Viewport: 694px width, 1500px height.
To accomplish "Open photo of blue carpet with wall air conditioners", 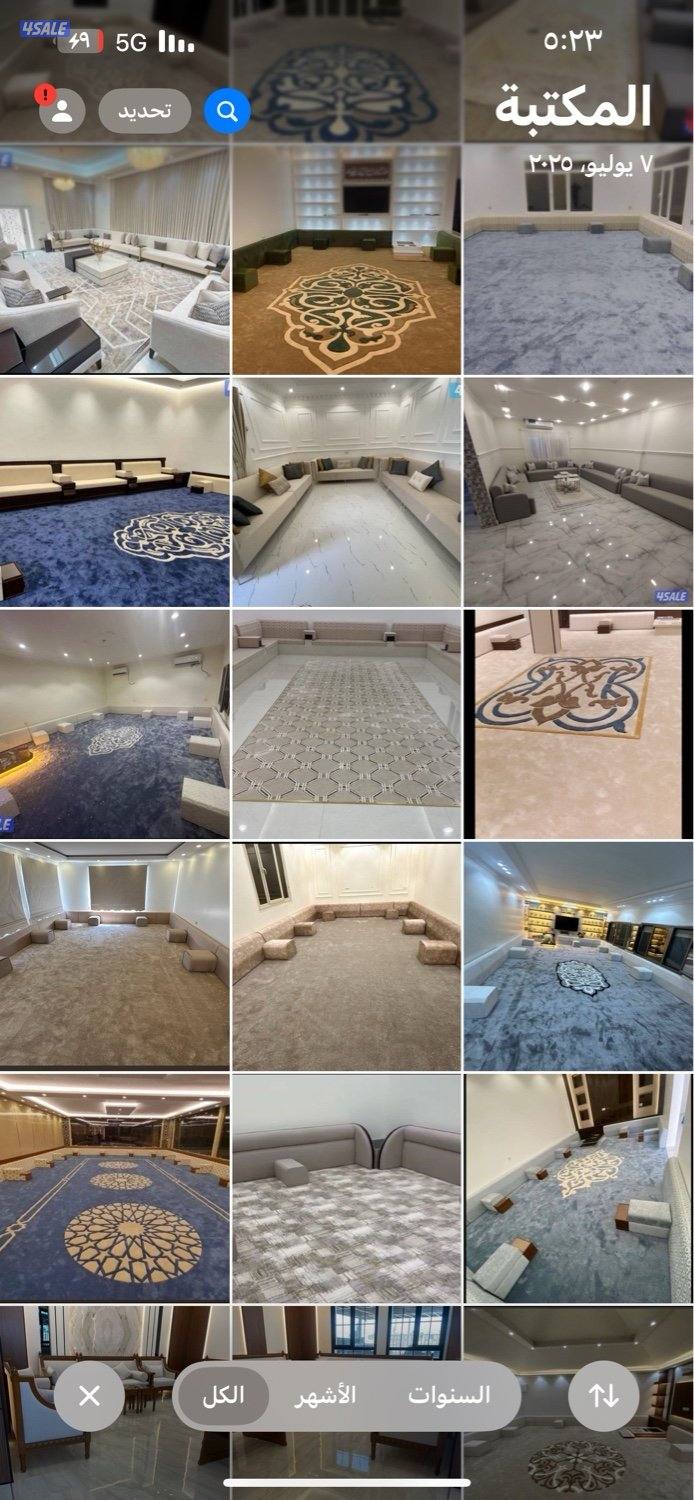I will click(x=114, y=724).
